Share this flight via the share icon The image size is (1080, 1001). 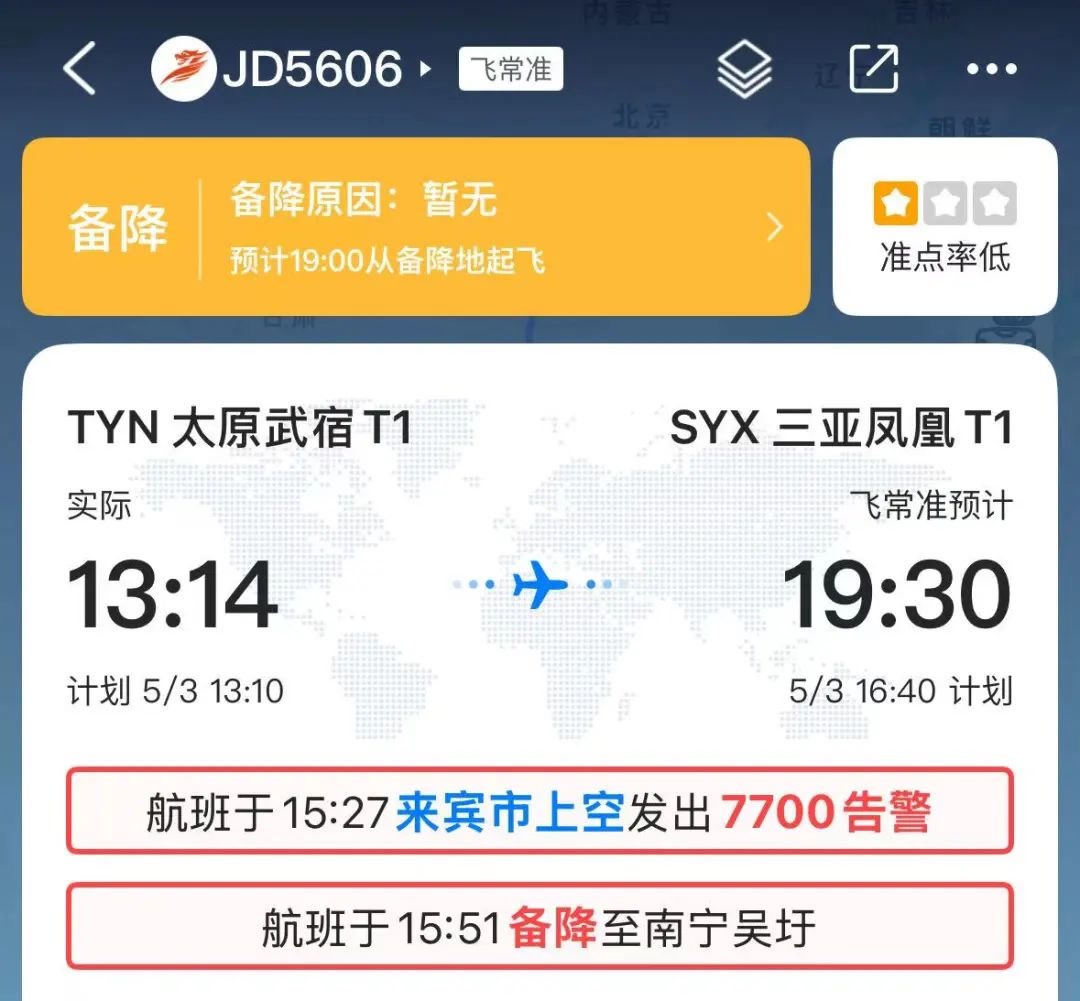pos(873,69)
